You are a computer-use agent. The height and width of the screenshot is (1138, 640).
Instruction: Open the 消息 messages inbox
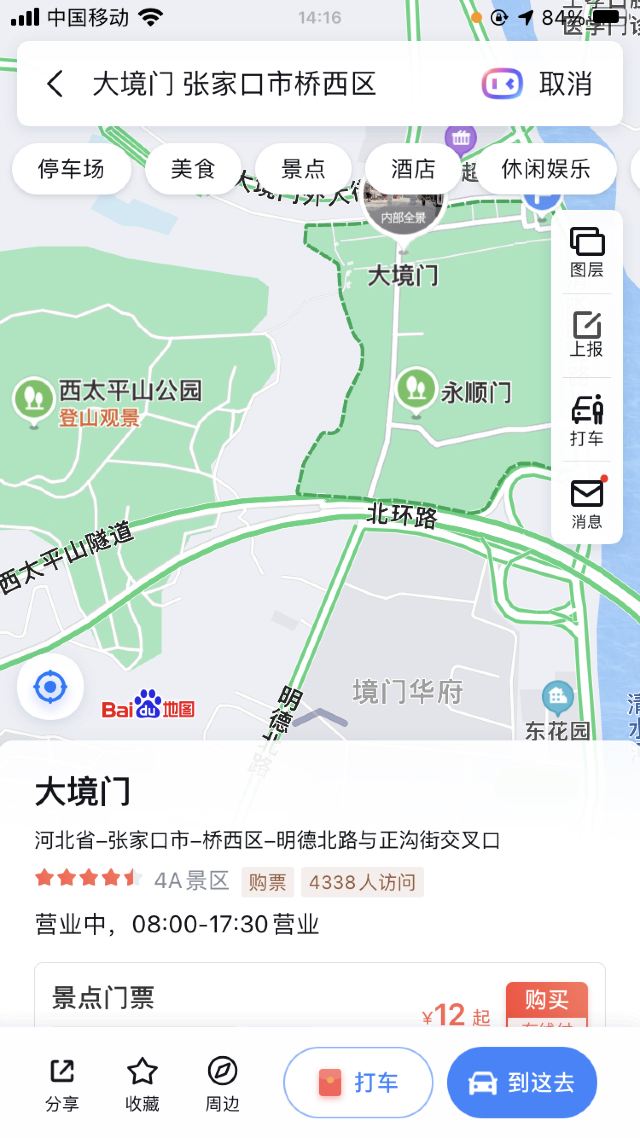(x=587, y=503)
